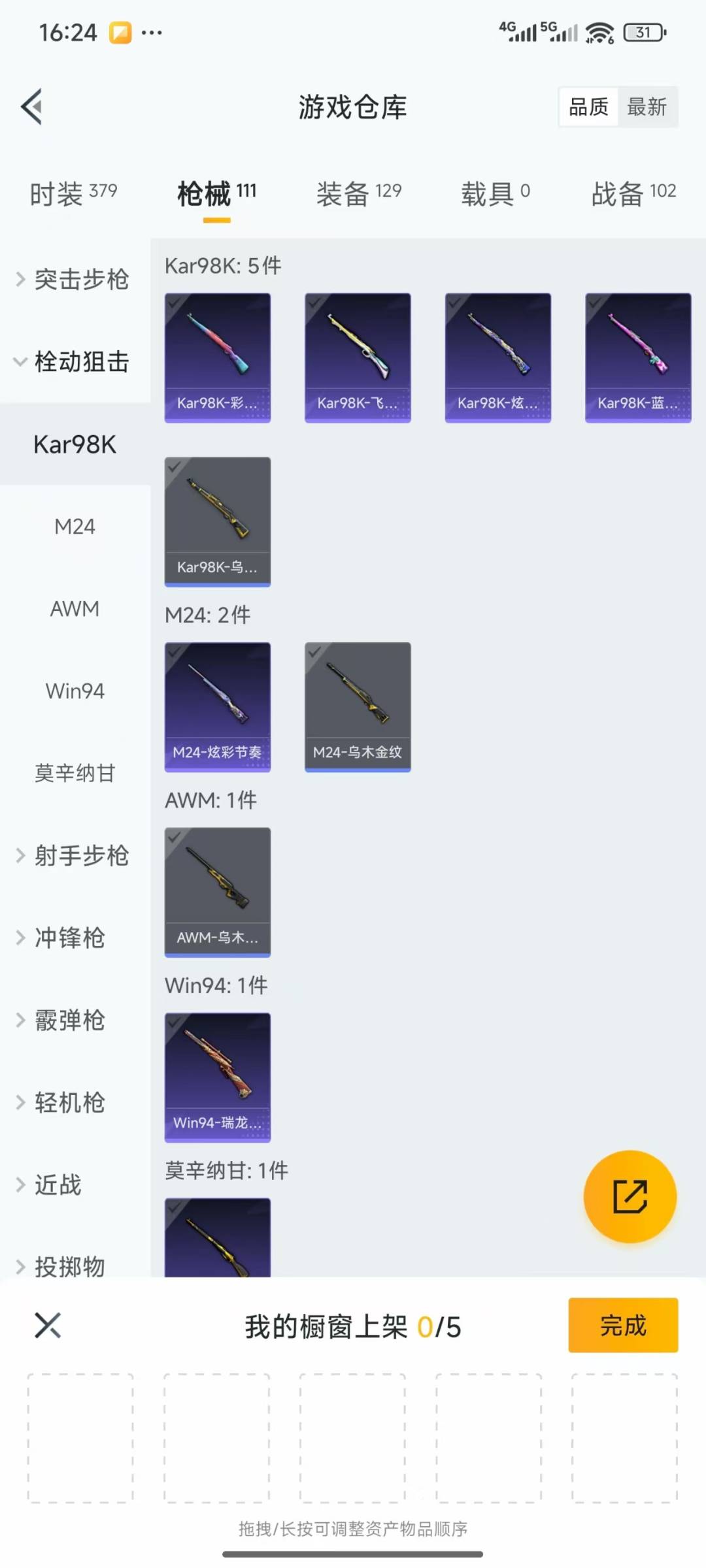This screenshot has height=1568, width=706.
Task: Collapse the 栓动狙击 category
Action: click(x=73, y=361)
